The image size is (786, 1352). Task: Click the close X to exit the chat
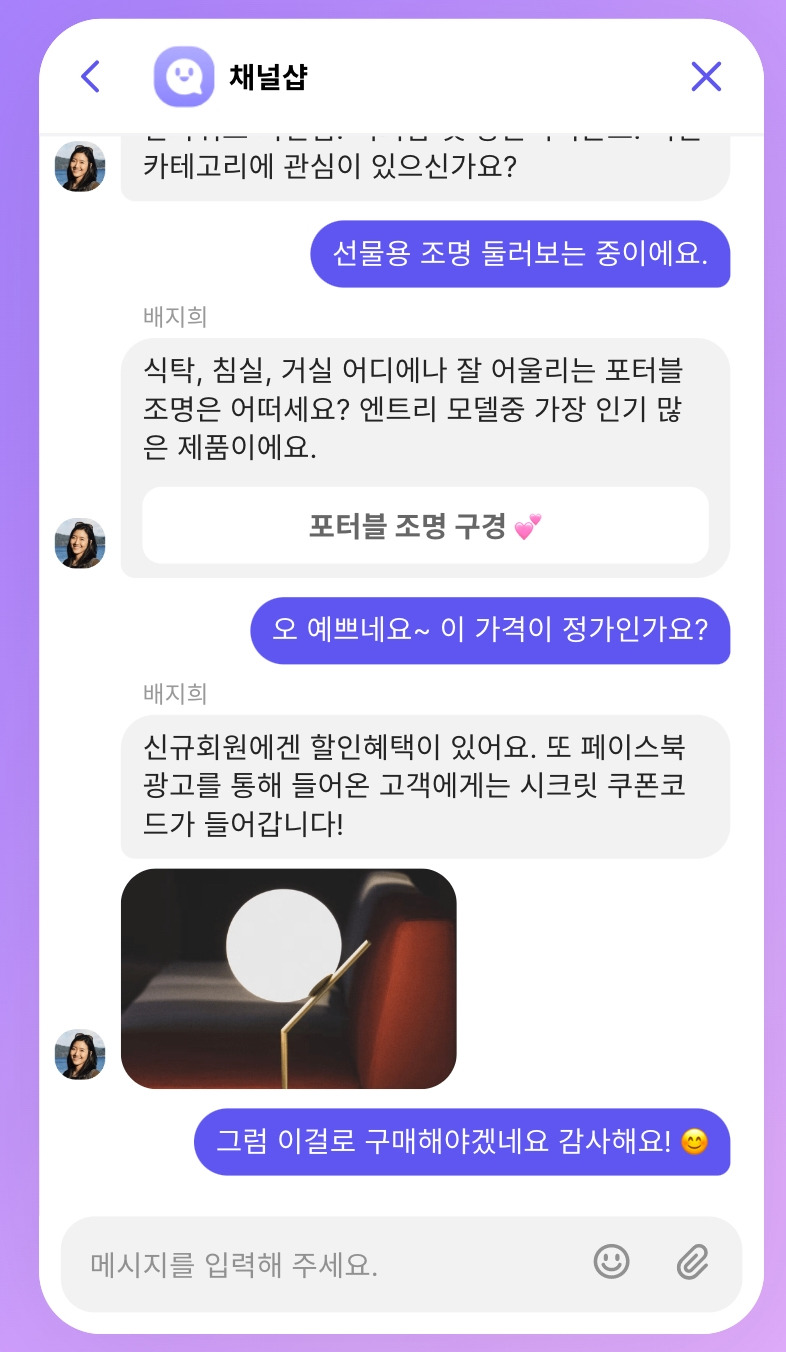pos(706,76)
